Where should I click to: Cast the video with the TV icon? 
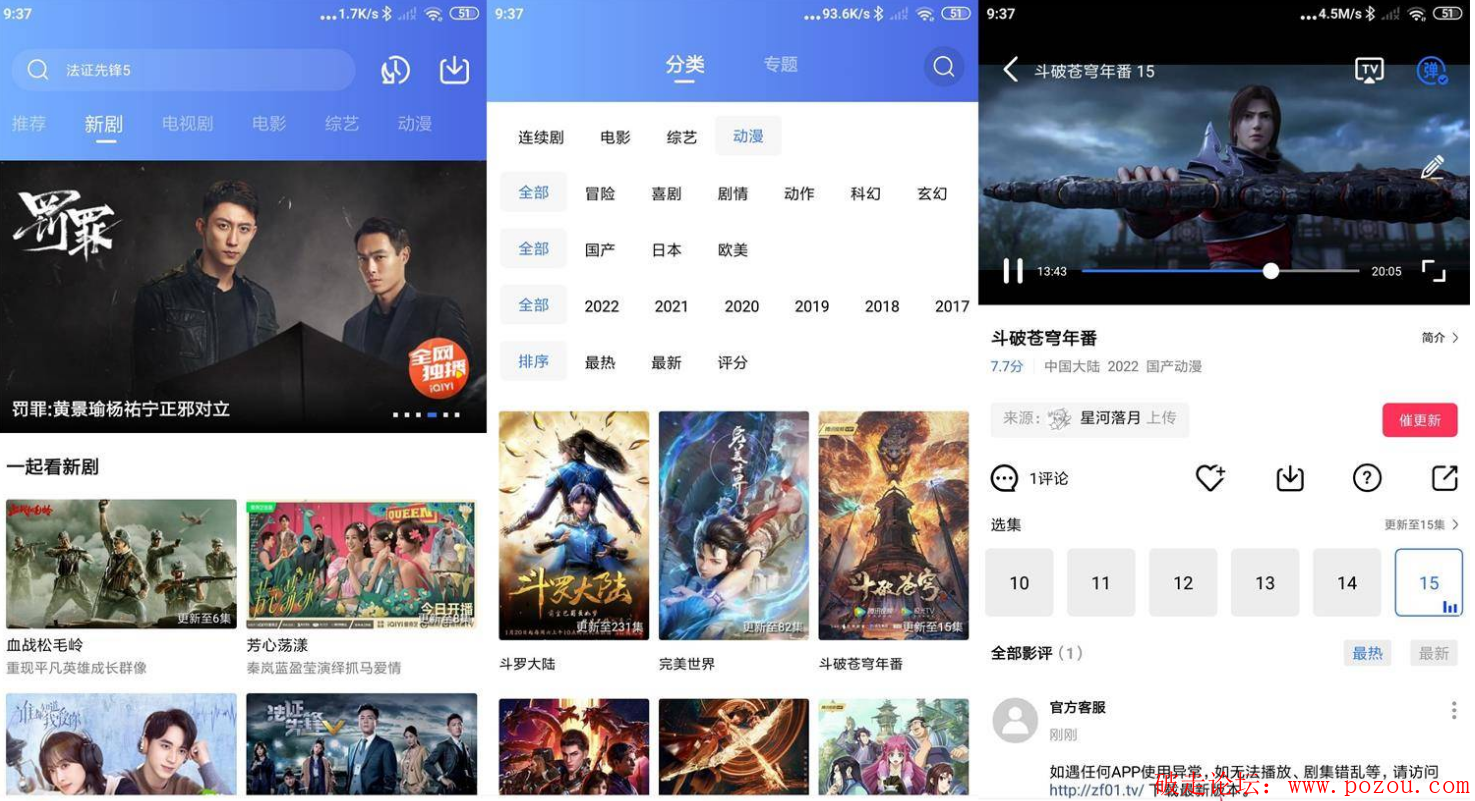pyautogui.click(x=1369, y=70)
